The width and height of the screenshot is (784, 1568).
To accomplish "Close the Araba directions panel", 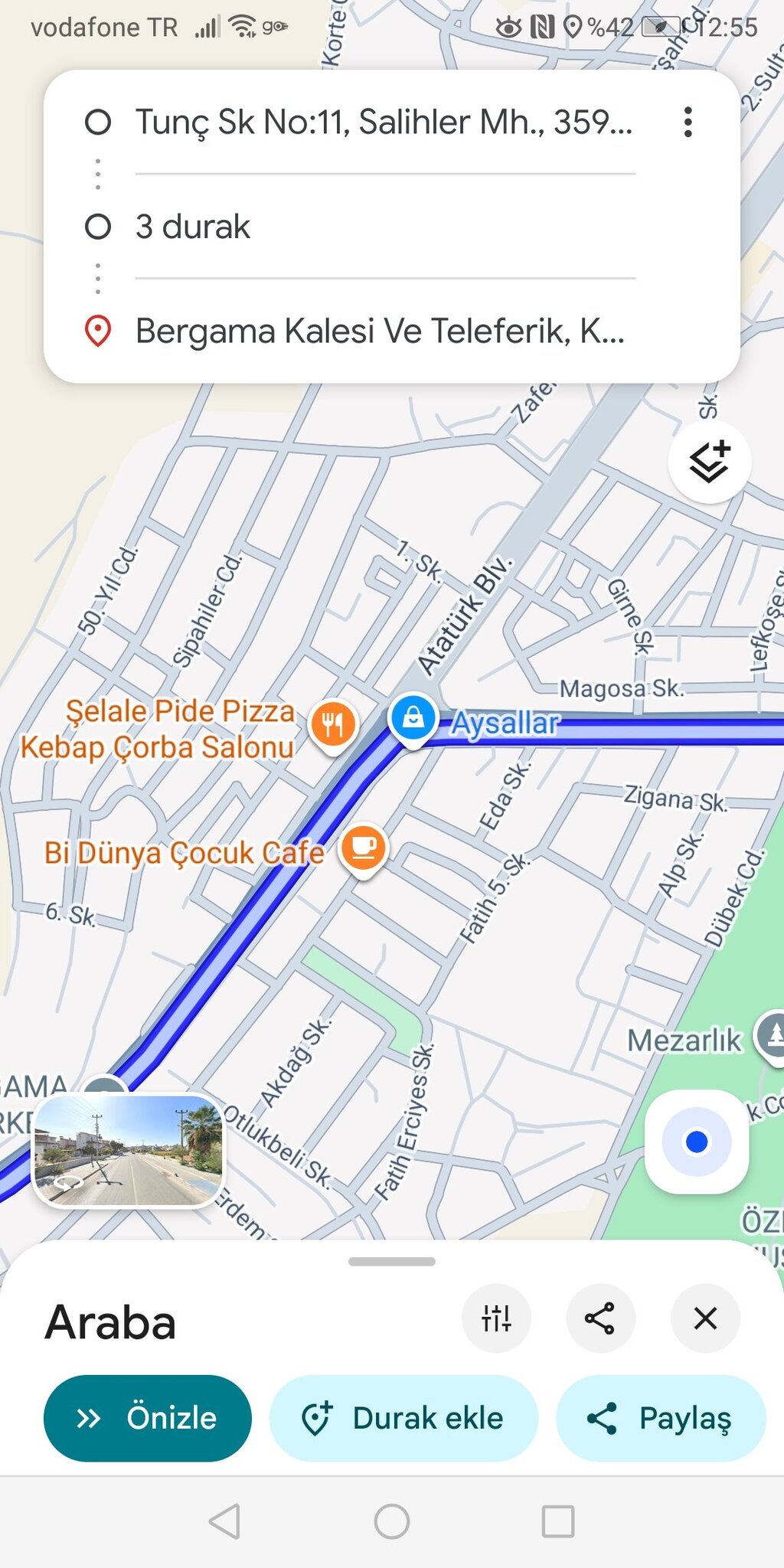I will pyautogui.click(x=704, y=1318).
